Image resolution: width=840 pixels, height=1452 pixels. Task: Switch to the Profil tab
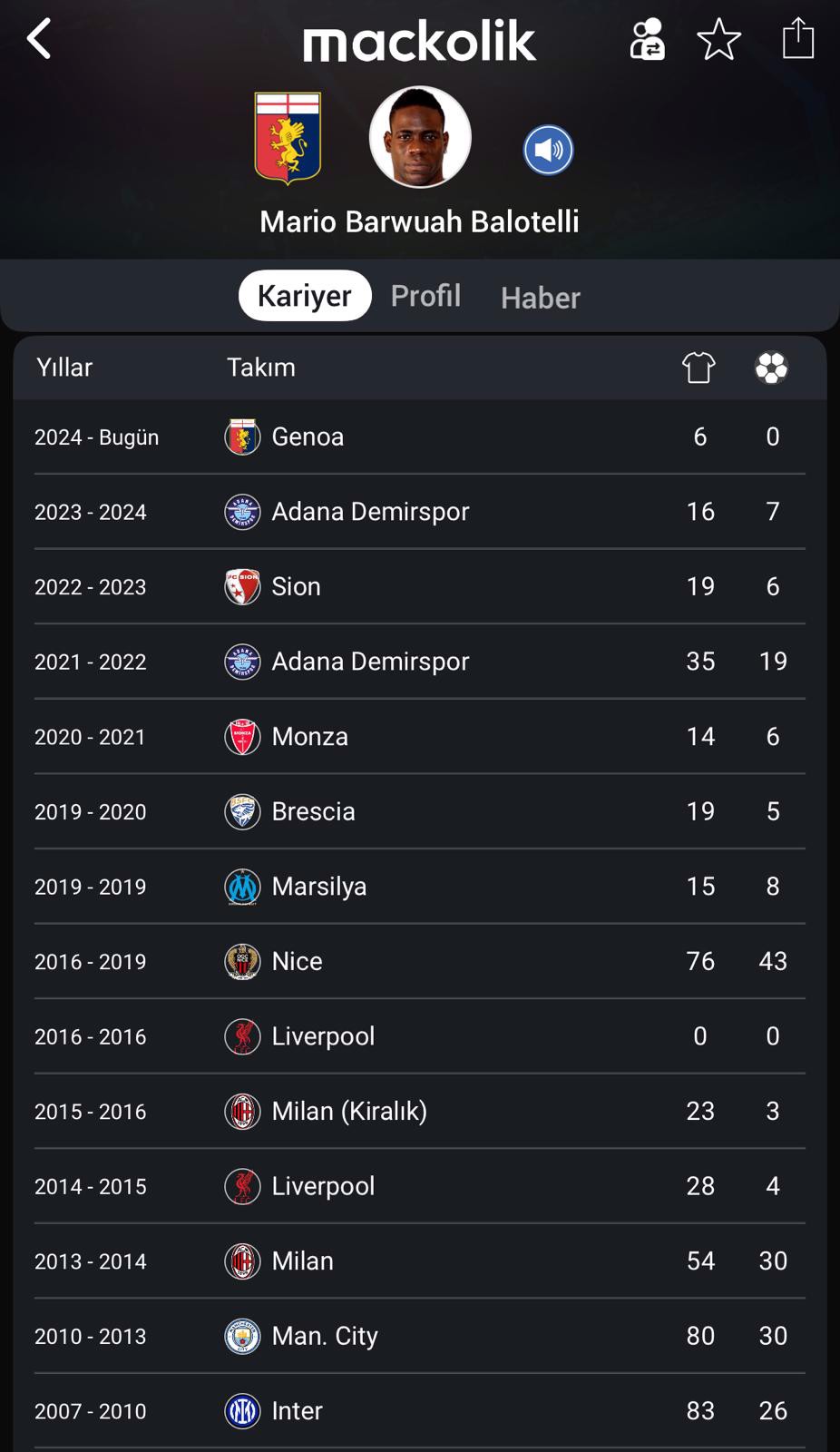(x=425, y=296)
